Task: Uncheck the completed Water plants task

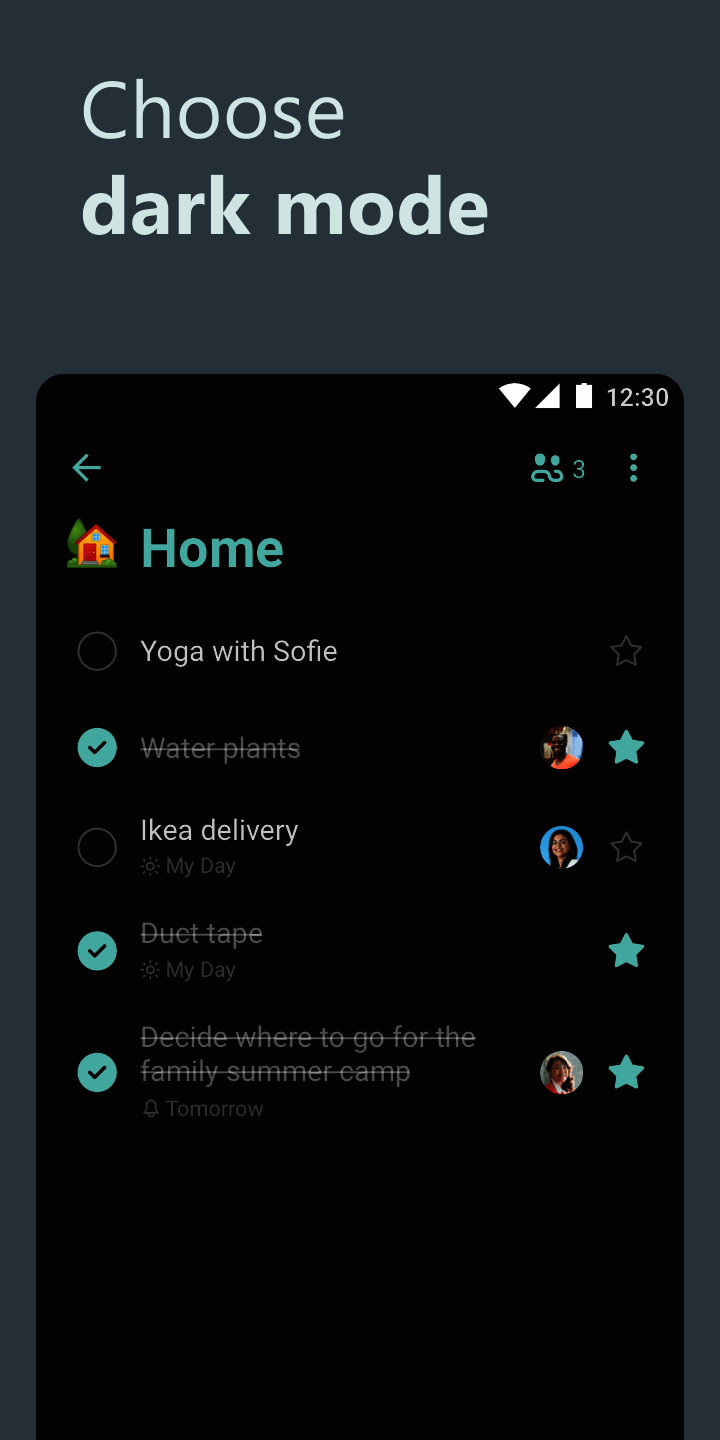Action: click(97, 747)
